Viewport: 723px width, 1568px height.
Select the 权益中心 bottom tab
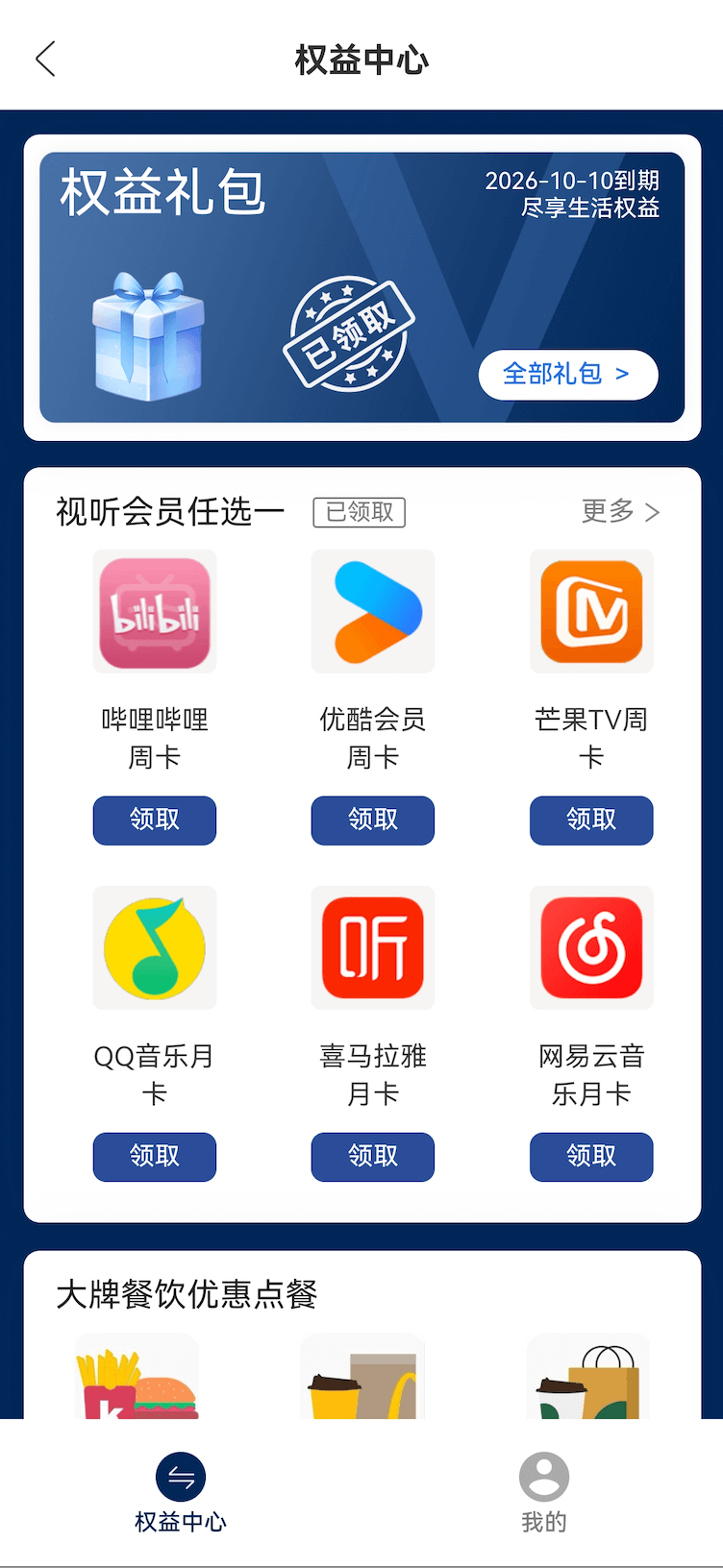click(181, 1491)
